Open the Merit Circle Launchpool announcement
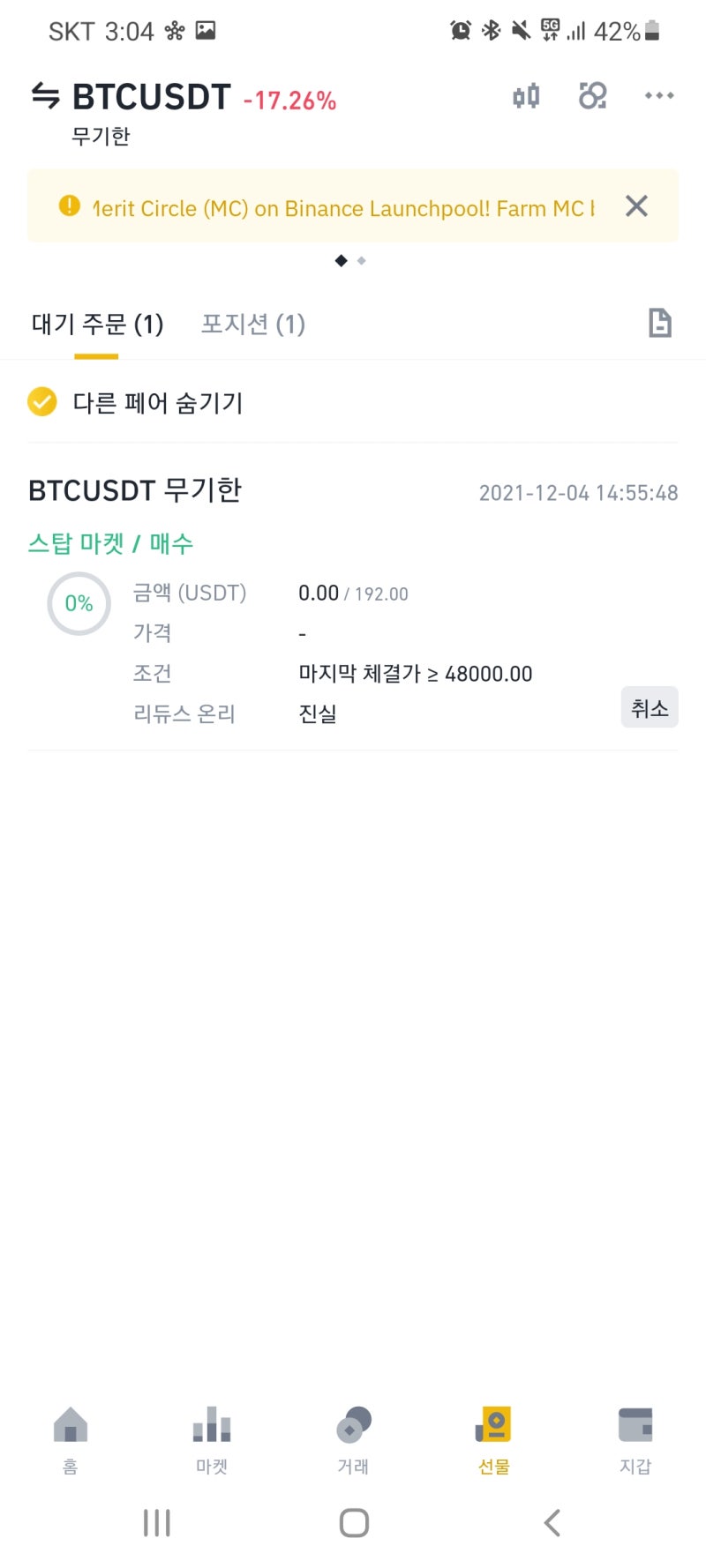The height and width of the screenshot is (1568, 706). 344,206
